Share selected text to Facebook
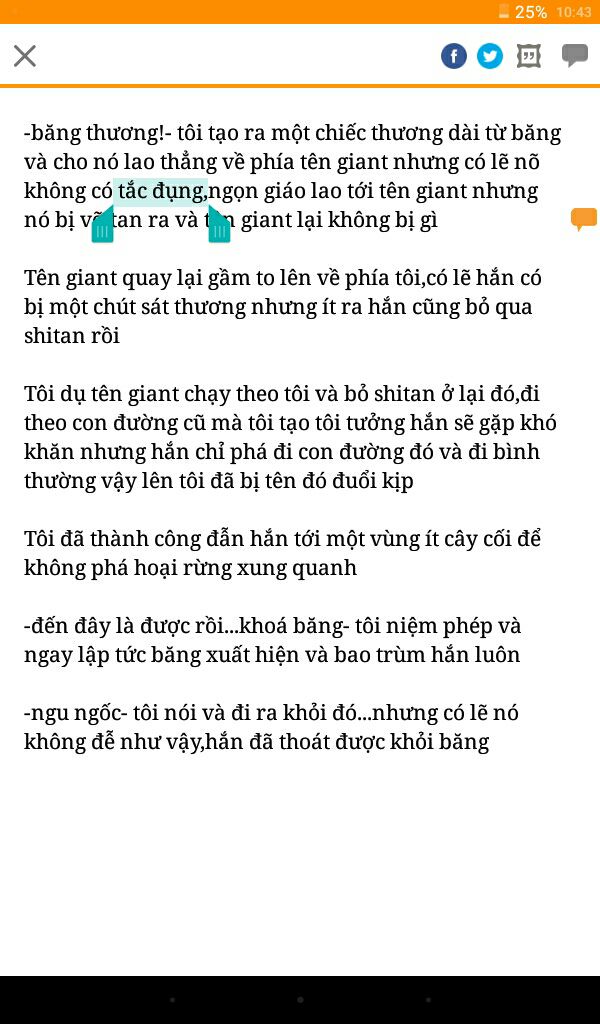The image size is (600, 1024). click(454, 56)
